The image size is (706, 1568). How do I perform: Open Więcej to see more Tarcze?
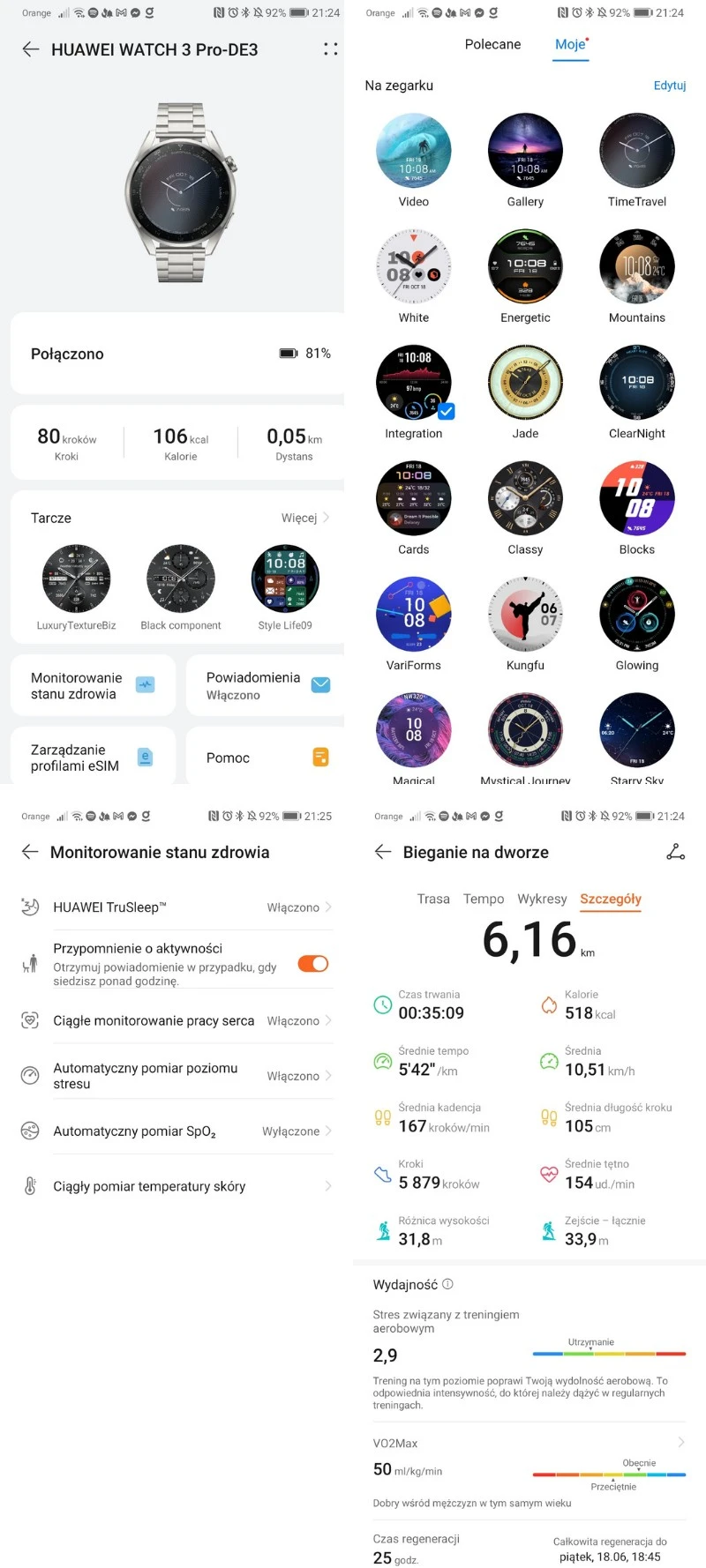tap(300, 518)
